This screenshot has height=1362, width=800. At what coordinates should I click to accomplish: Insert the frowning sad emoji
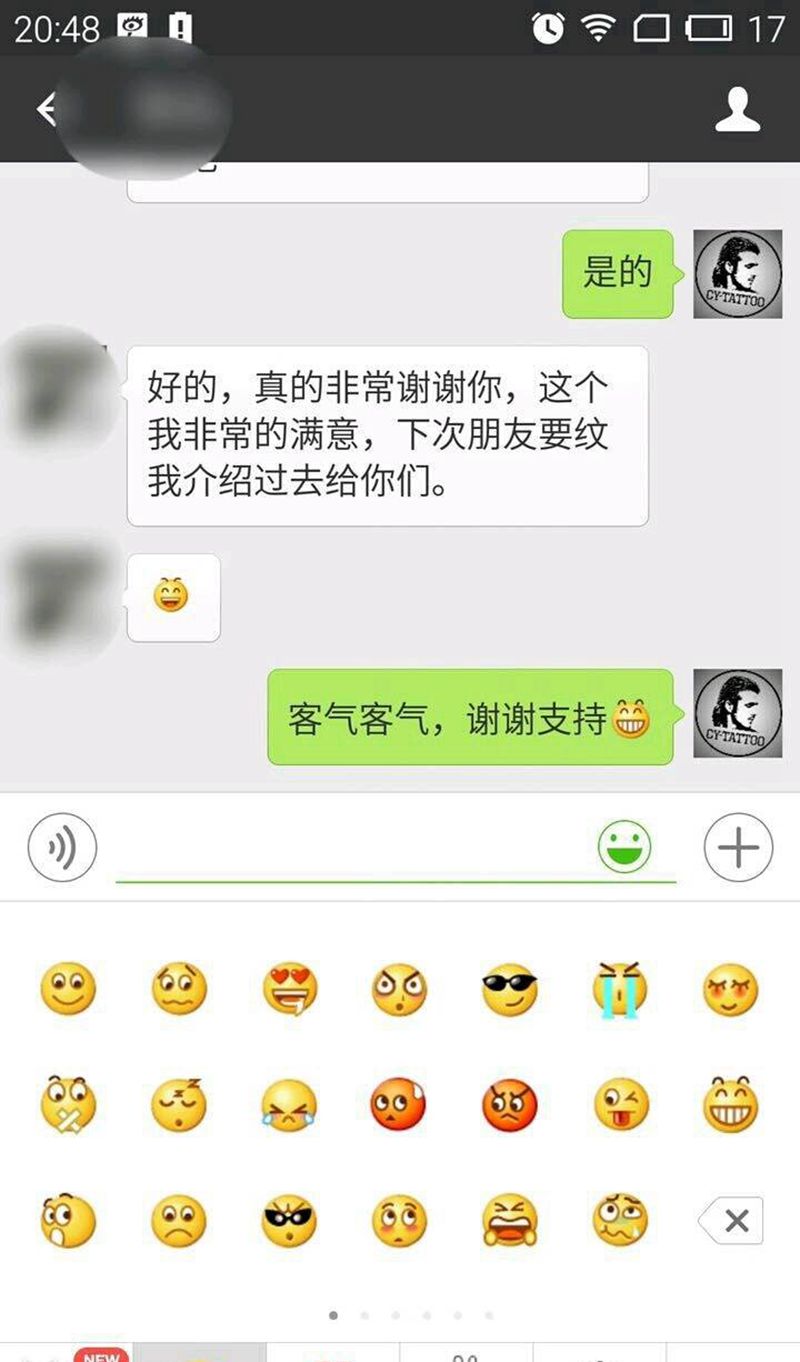tap(179, 1221)
